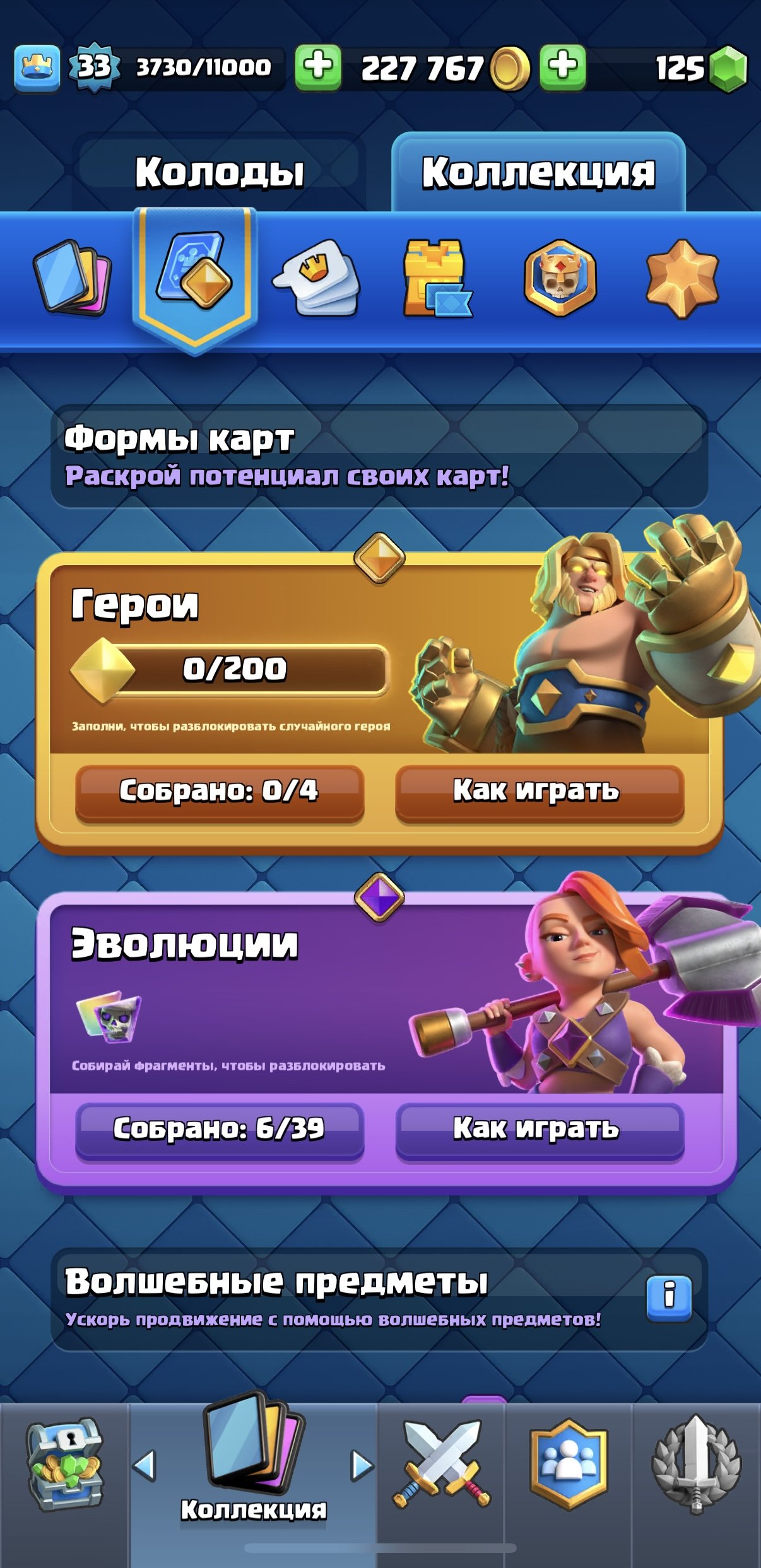Open the Коллекция tab
This screenshot has width=761, height=1568.
(538, 172)
